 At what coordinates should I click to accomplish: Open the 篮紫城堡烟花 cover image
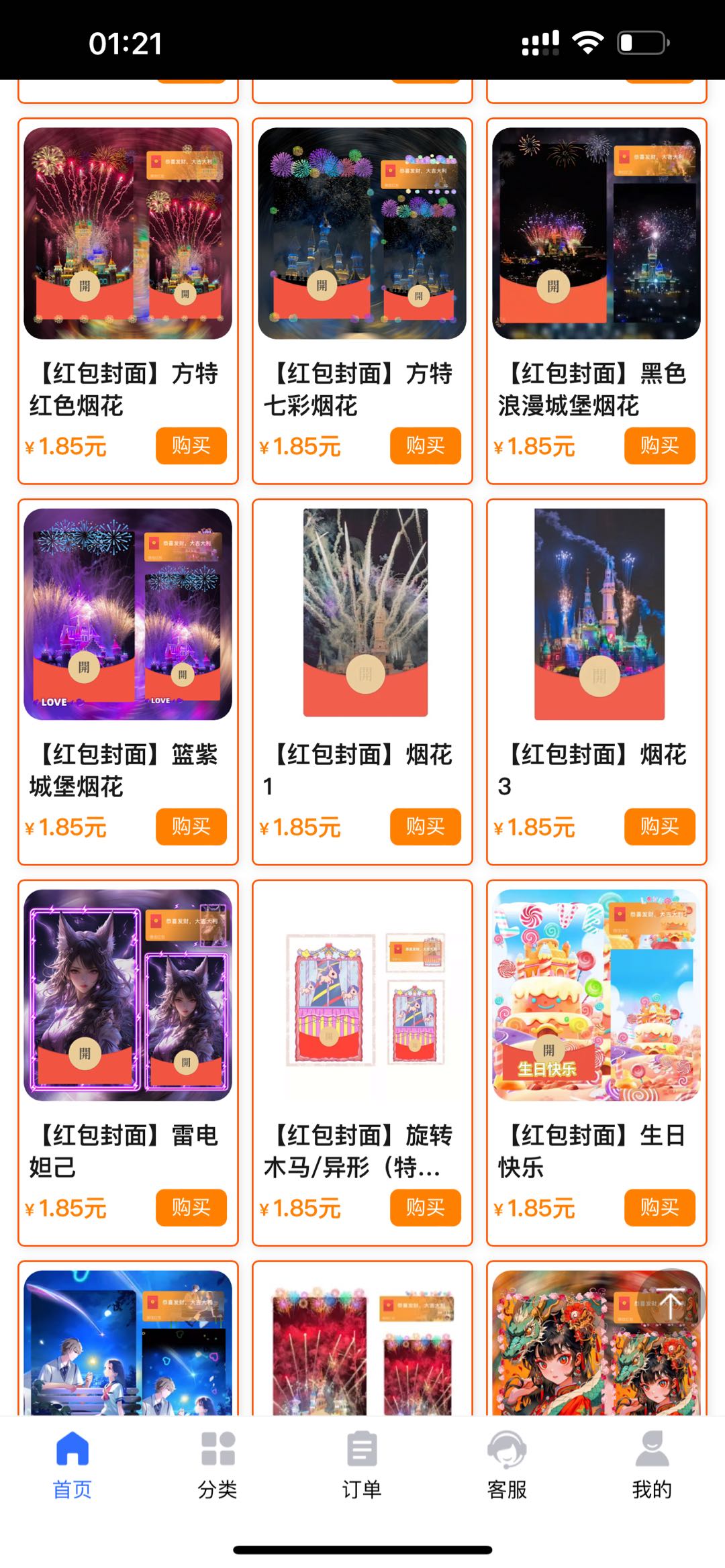[x=128, y=614]
